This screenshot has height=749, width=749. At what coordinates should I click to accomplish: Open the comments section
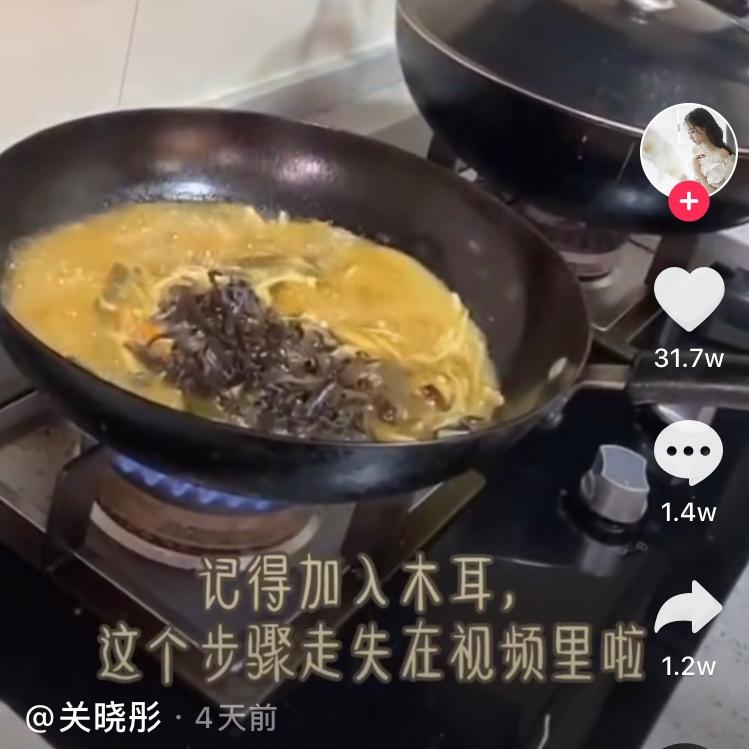coord(688,453)
